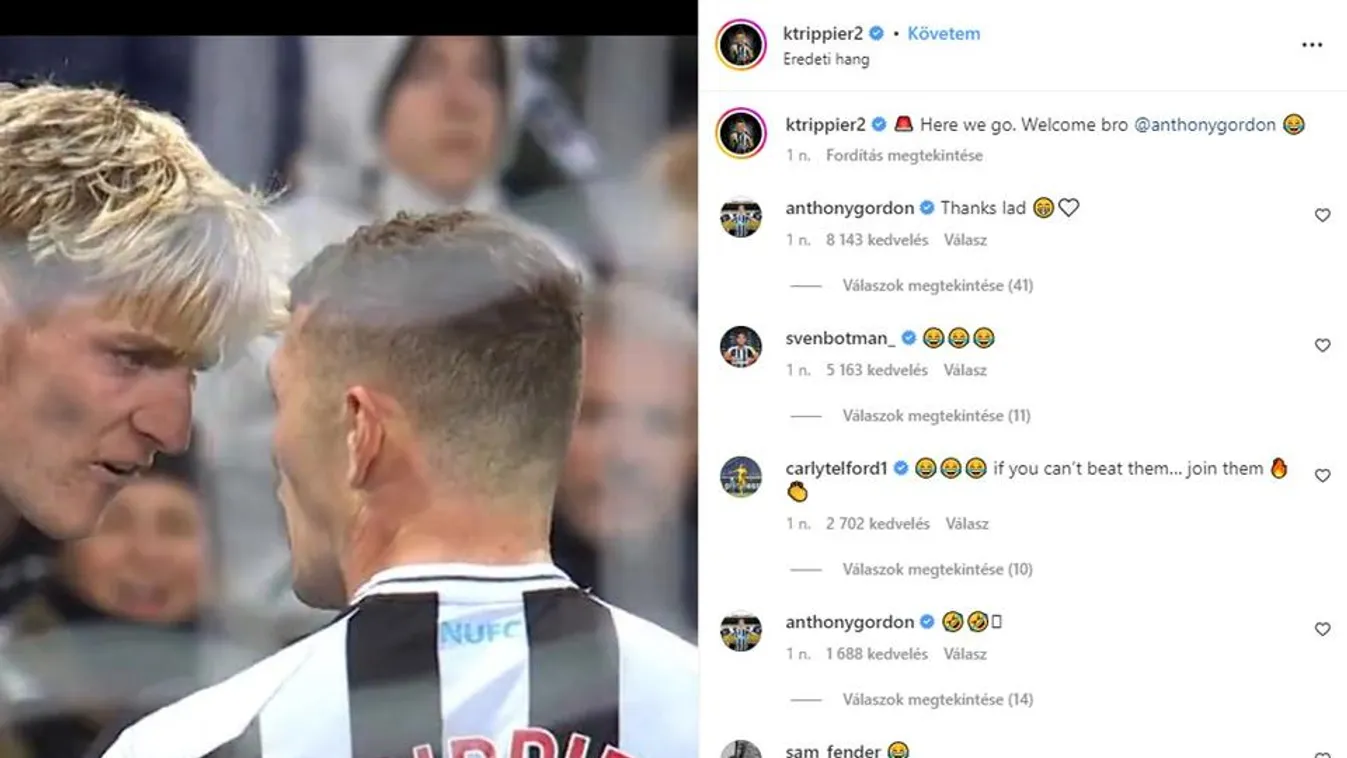
Task: Expand the 14 replies under anthonygordon's emoji comment
Action: tap(937, 699)
